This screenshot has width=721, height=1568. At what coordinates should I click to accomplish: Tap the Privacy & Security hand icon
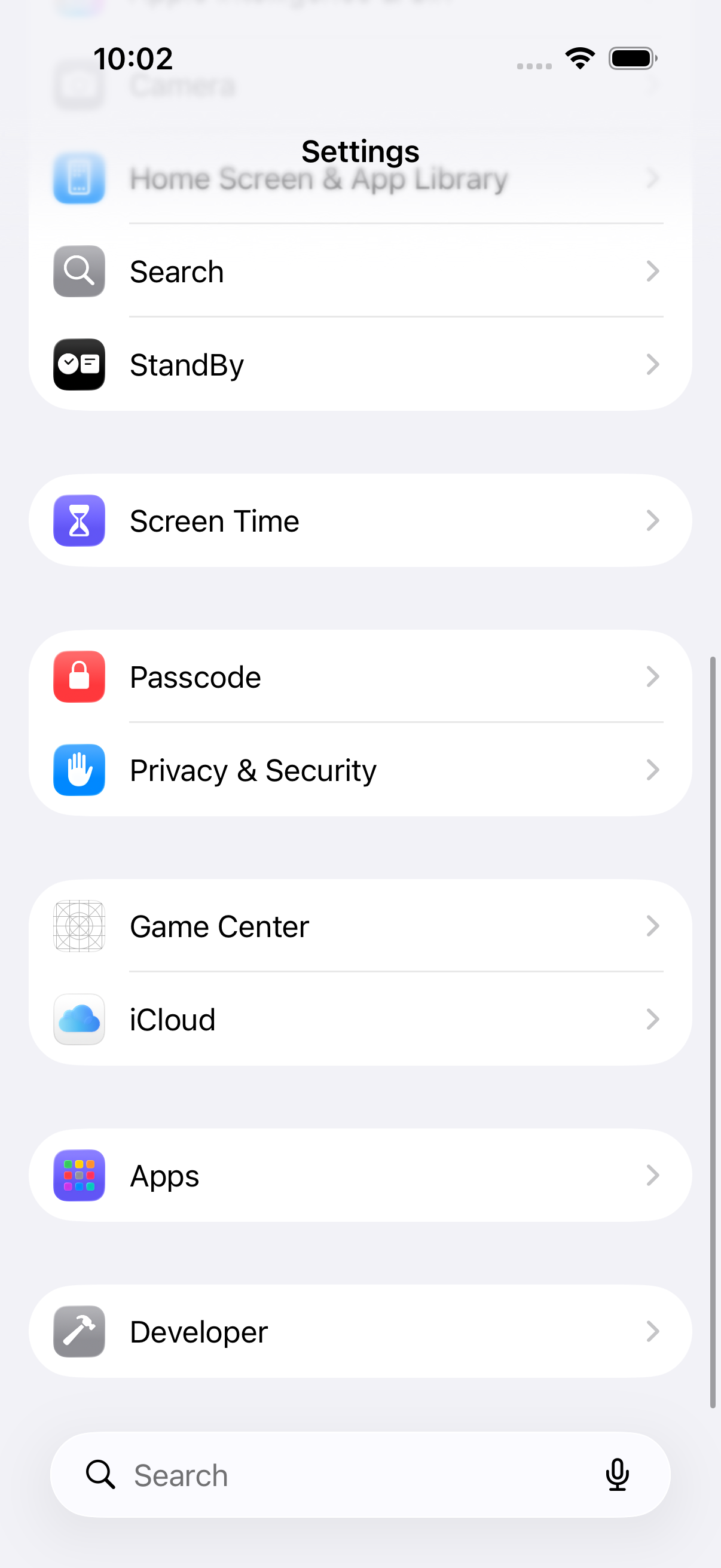click(x=79, y=770)
